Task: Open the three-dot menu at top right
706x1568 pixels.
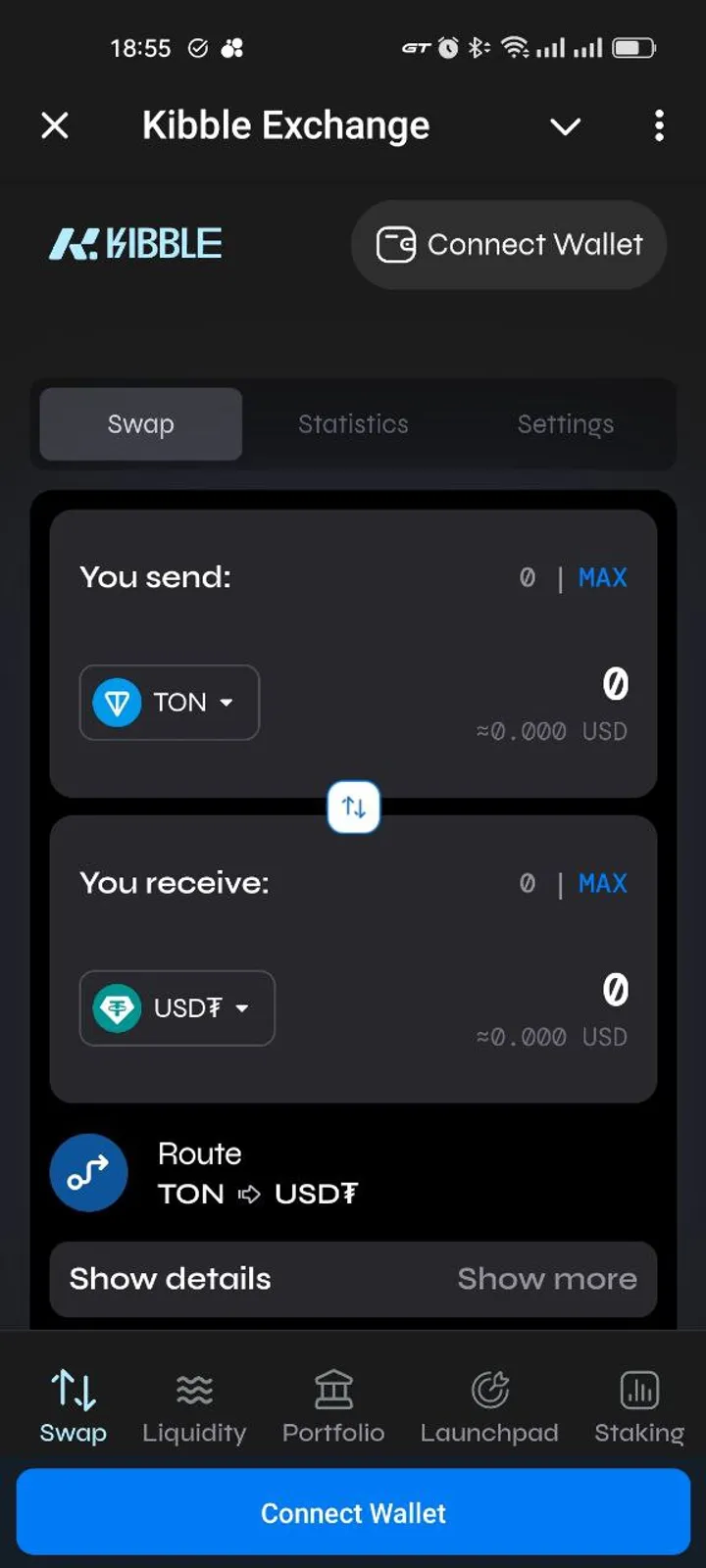Action: (659, 126)
